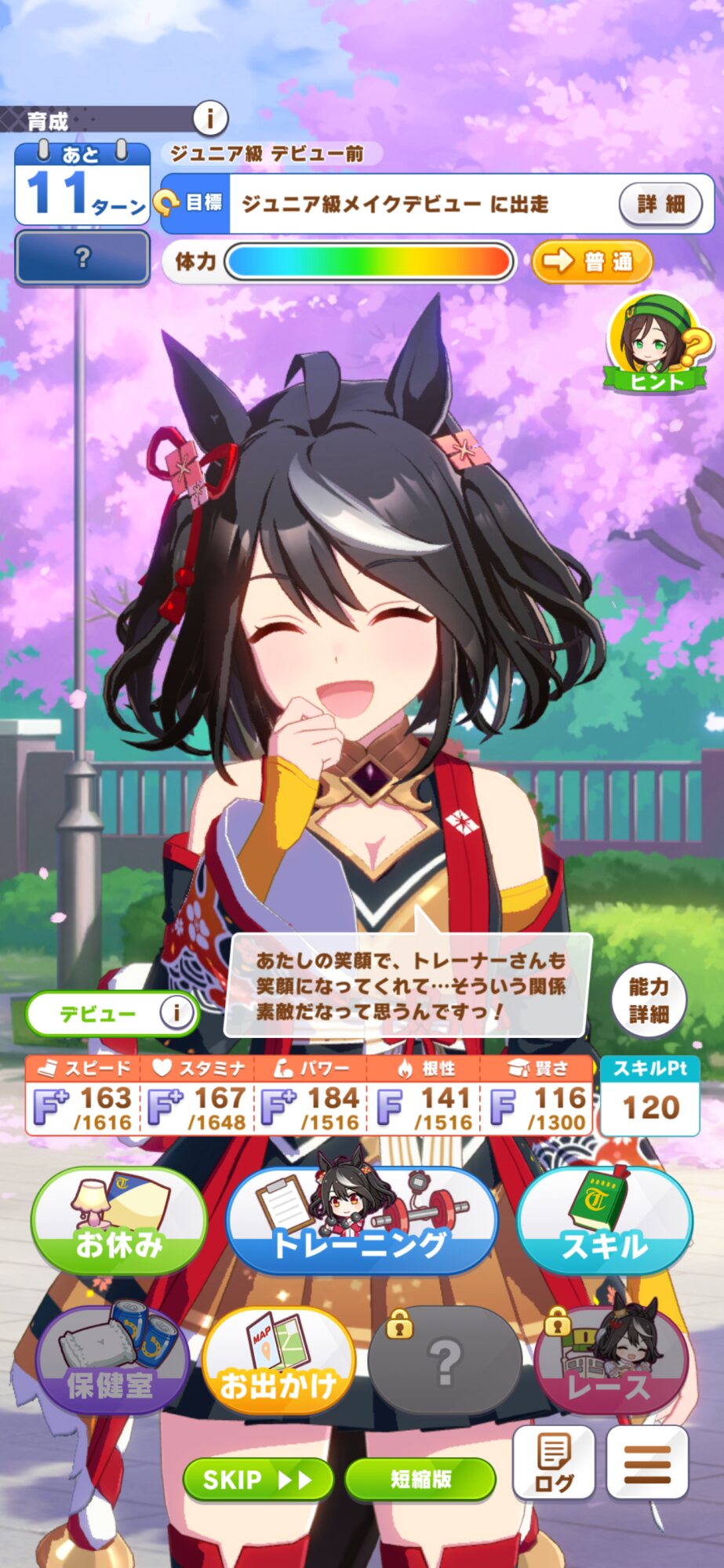Toggle the 短縮版 shortened mode

point(420,1479)
